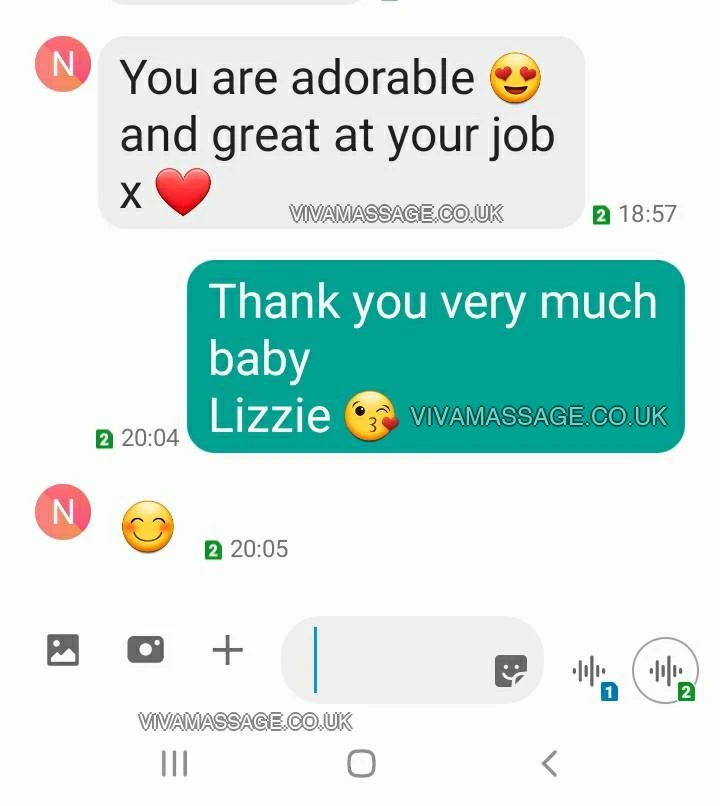Record a voice message with SIM 2

(666, 671)
